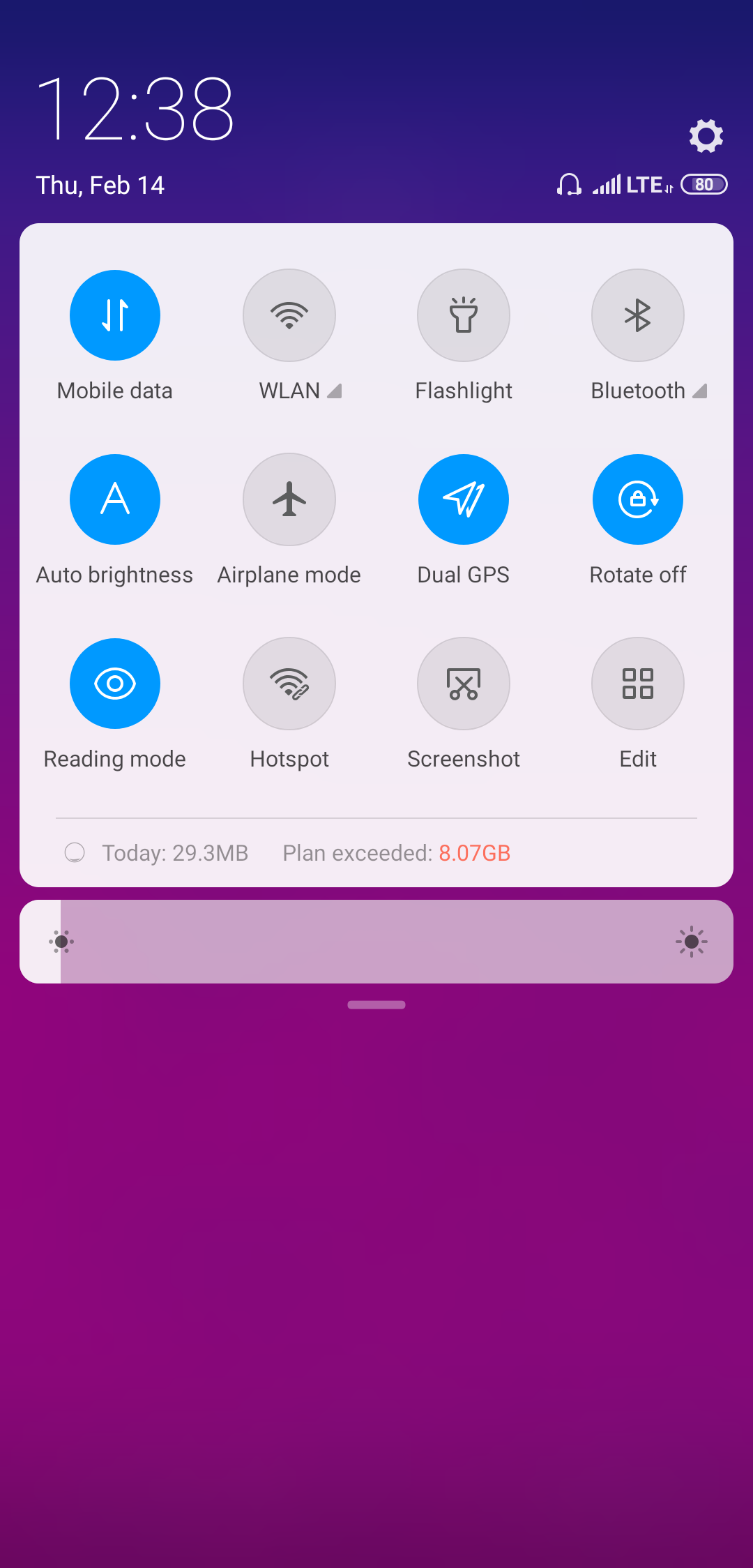Turn on the Hotspot
753x1568 pixels.
point(289,684)
